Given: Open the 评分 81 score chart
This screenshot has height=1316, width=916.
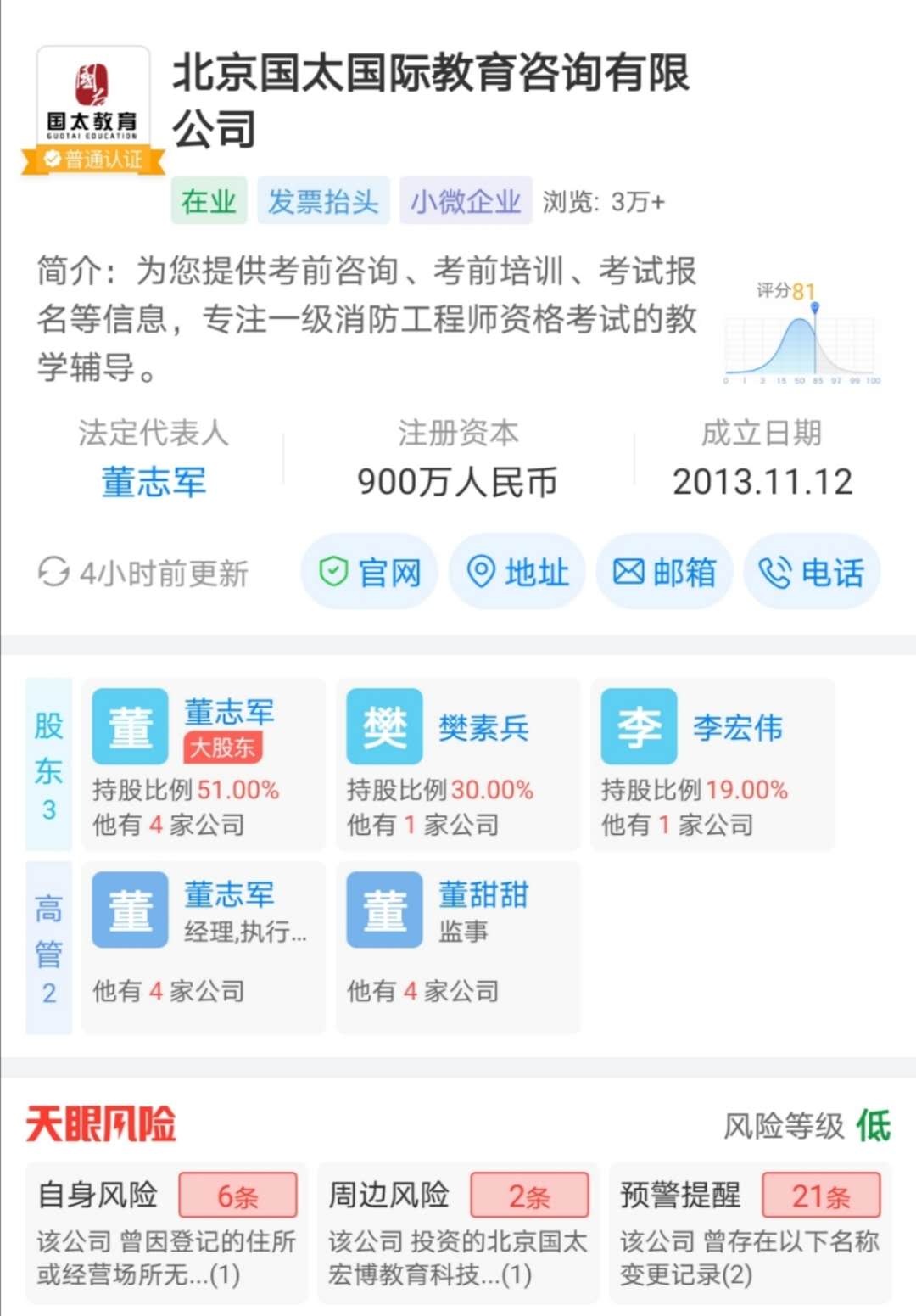Looking at the screenshot, I should coord(801,335).
